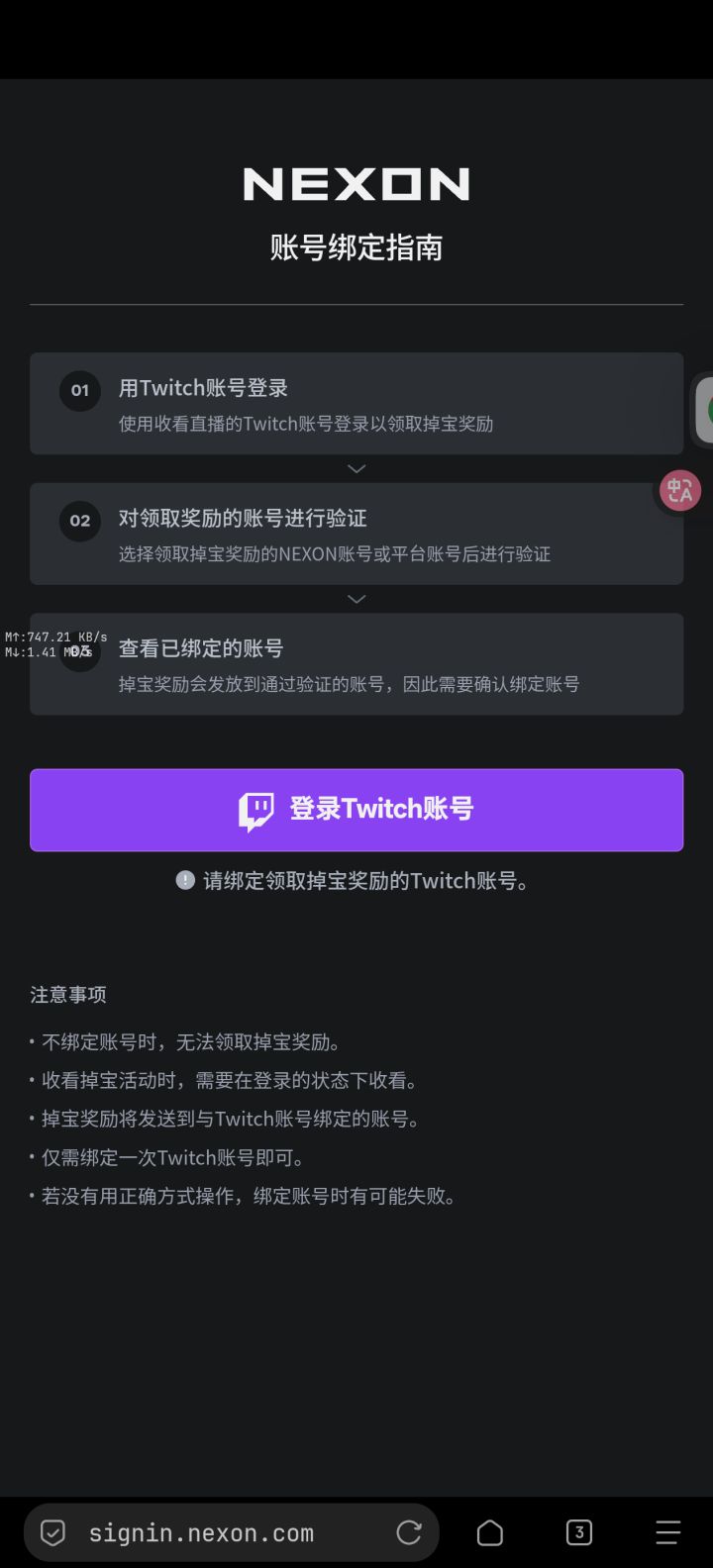Tap the info icon before the Twitch binding notice
This screenshot has height=1568, width=713.
pyautogui.click(x=184, y=880)
